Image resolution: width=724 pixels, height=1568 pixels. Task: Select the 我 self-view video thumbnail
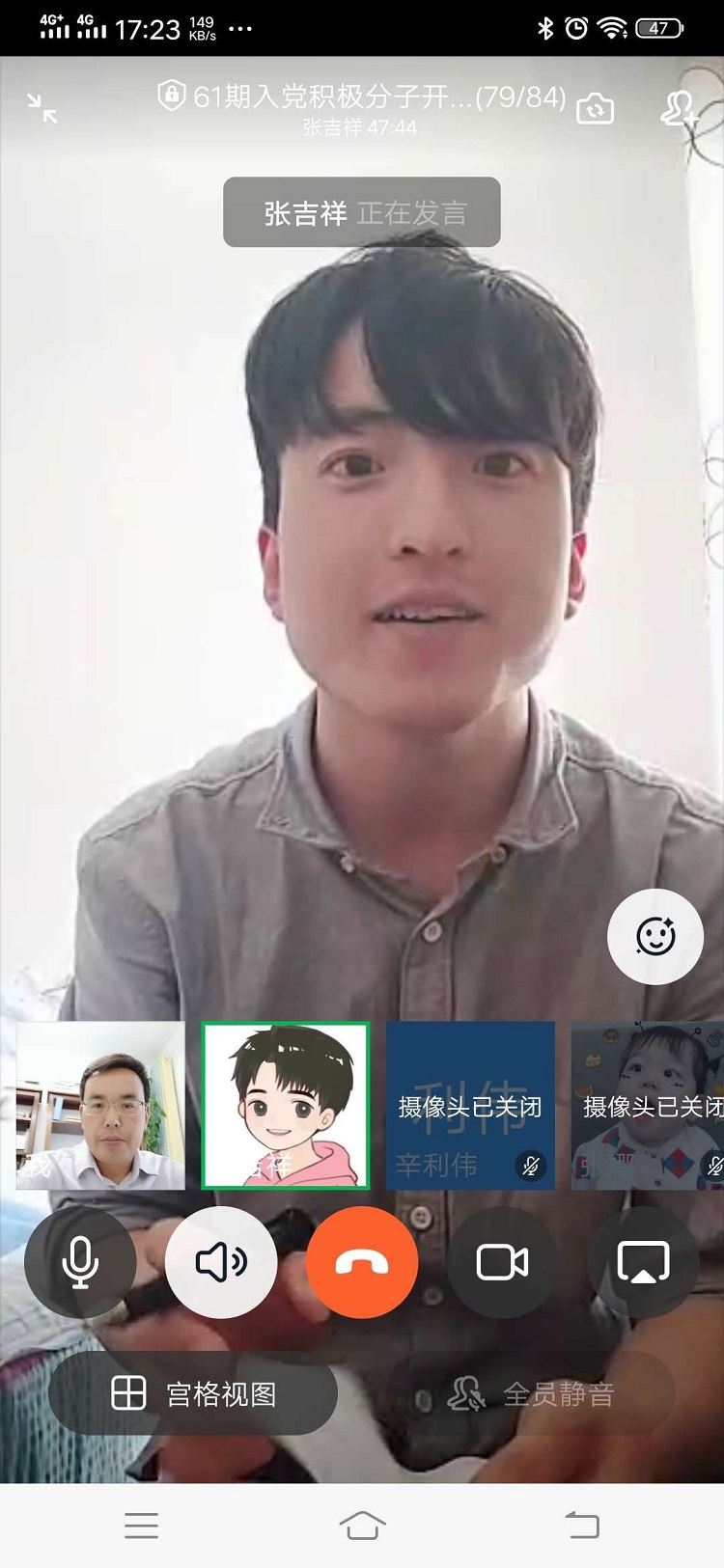click(100, 1105)
